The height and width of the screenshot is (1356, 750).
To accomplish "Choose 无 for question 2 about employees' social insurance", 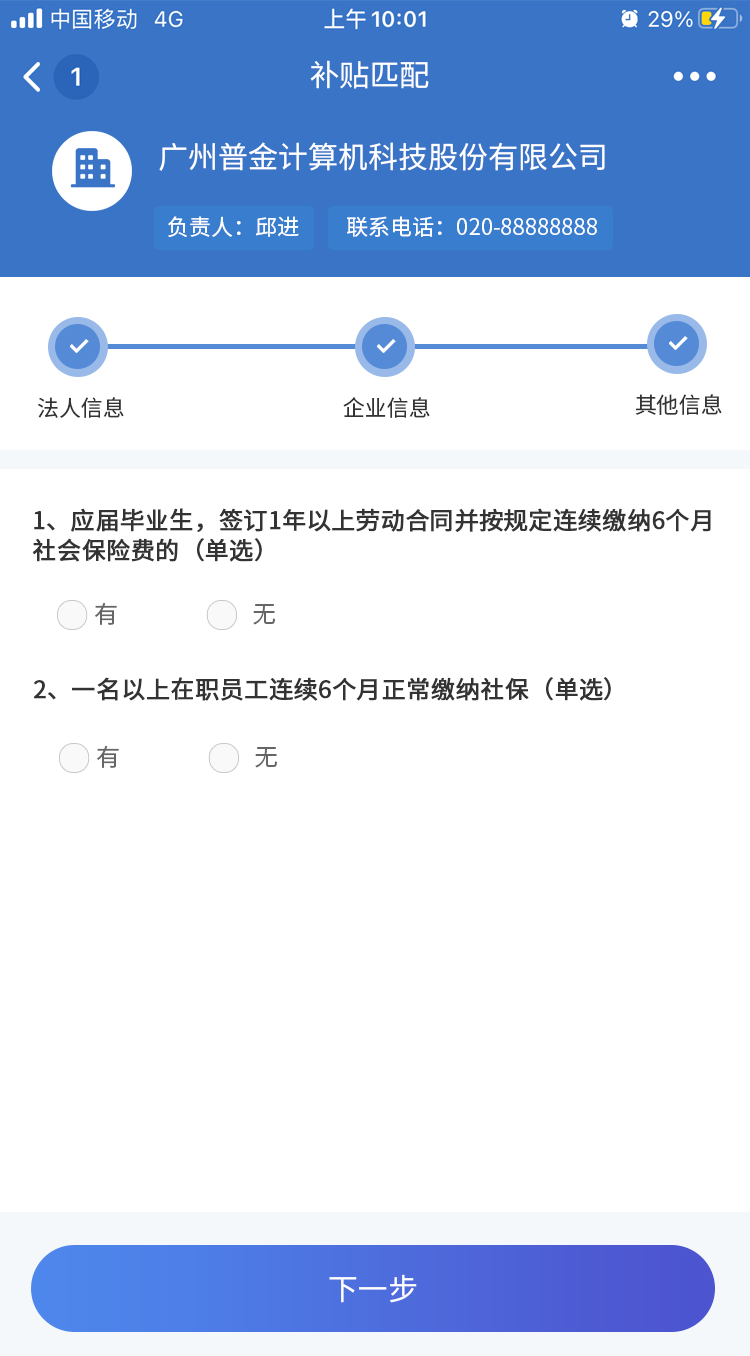I will tap(224, 758).
